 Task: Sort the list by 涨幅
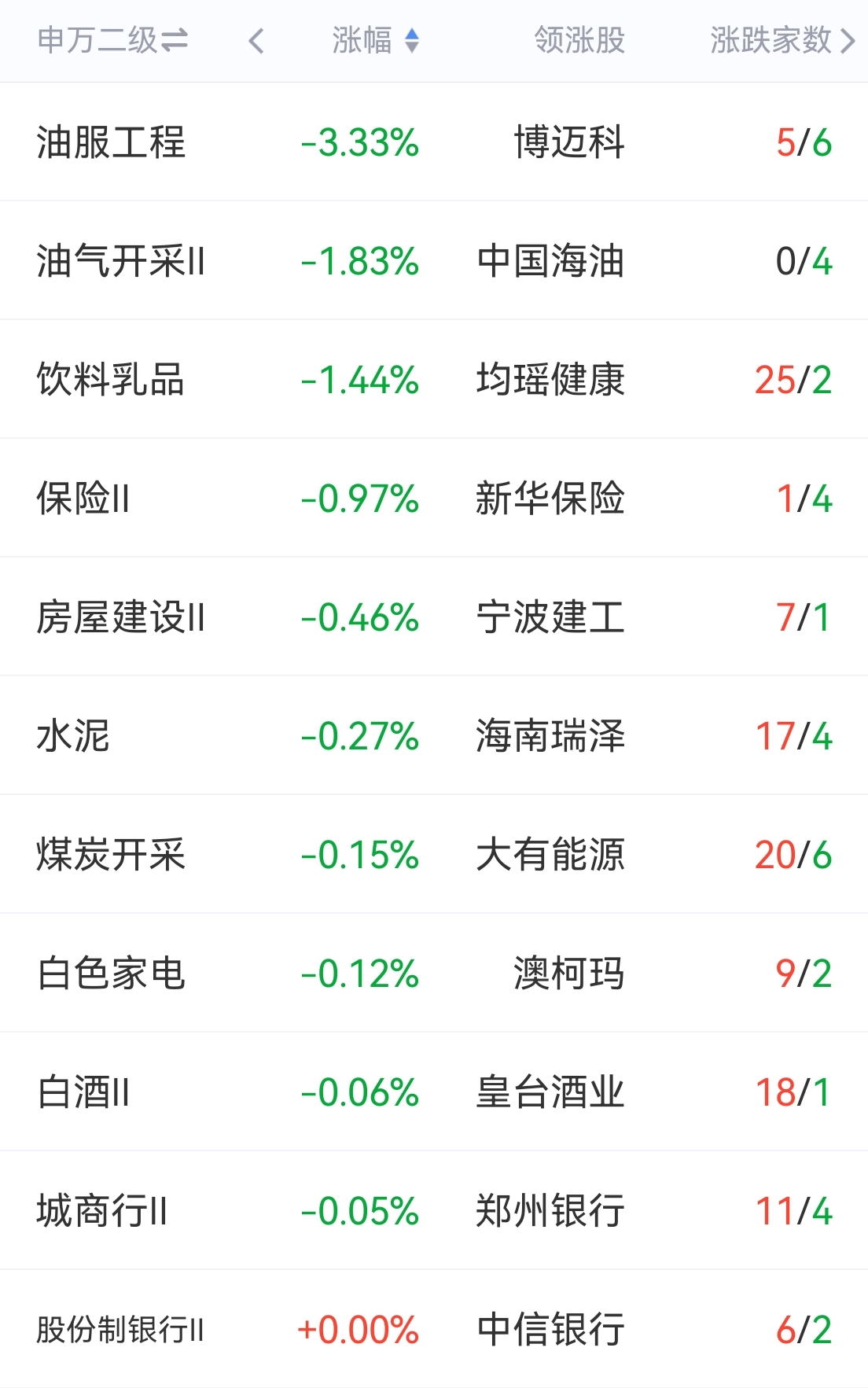coord(376,40)
